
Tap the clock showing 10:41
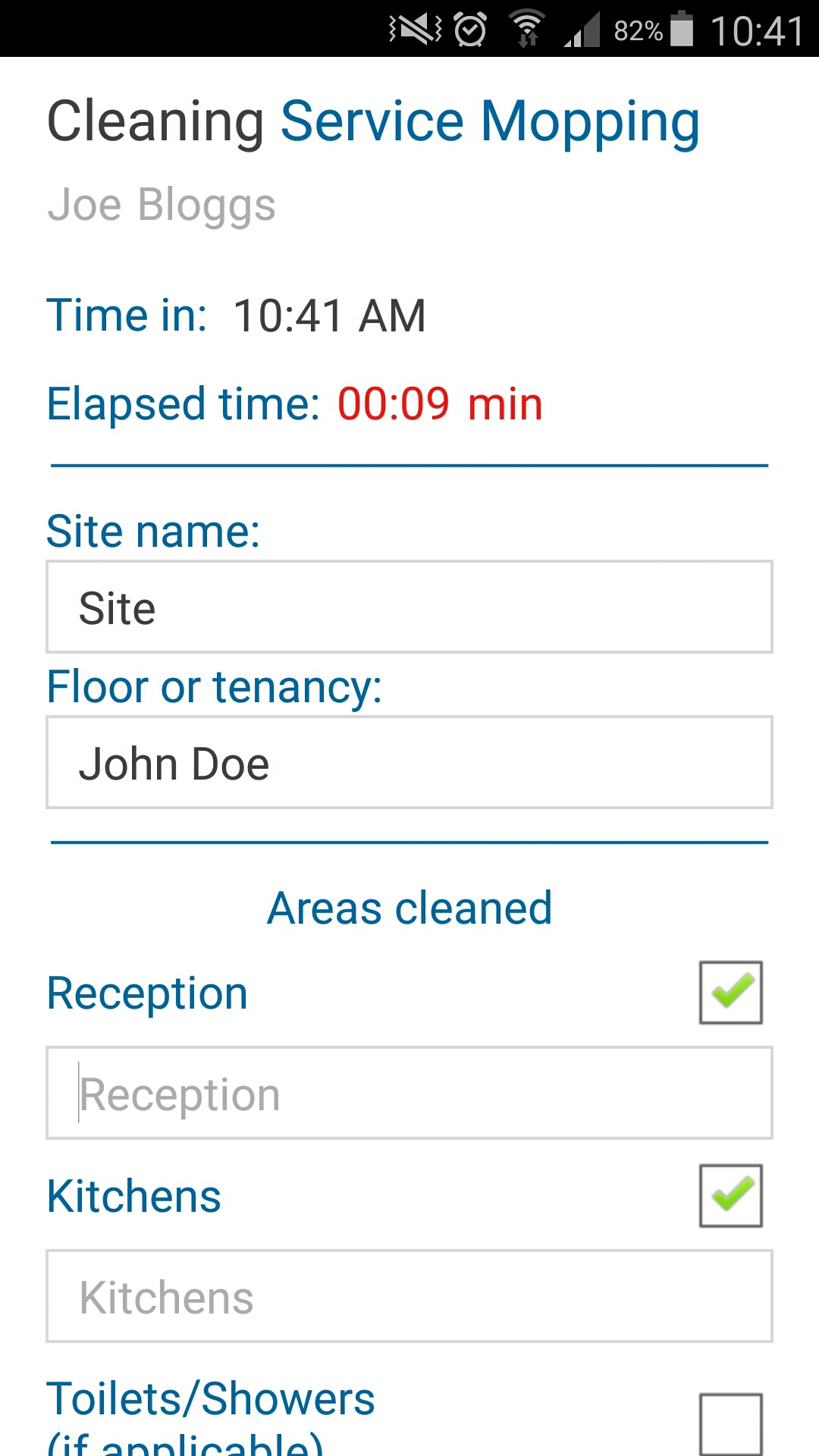756,29
